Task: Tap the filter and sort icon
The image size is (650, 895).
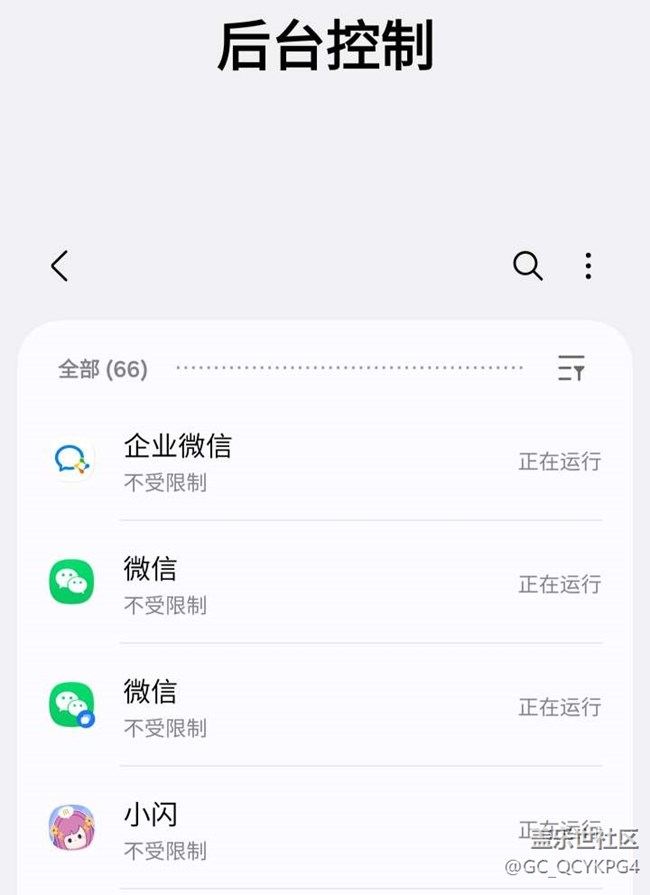Action: (x=571, y=369)
